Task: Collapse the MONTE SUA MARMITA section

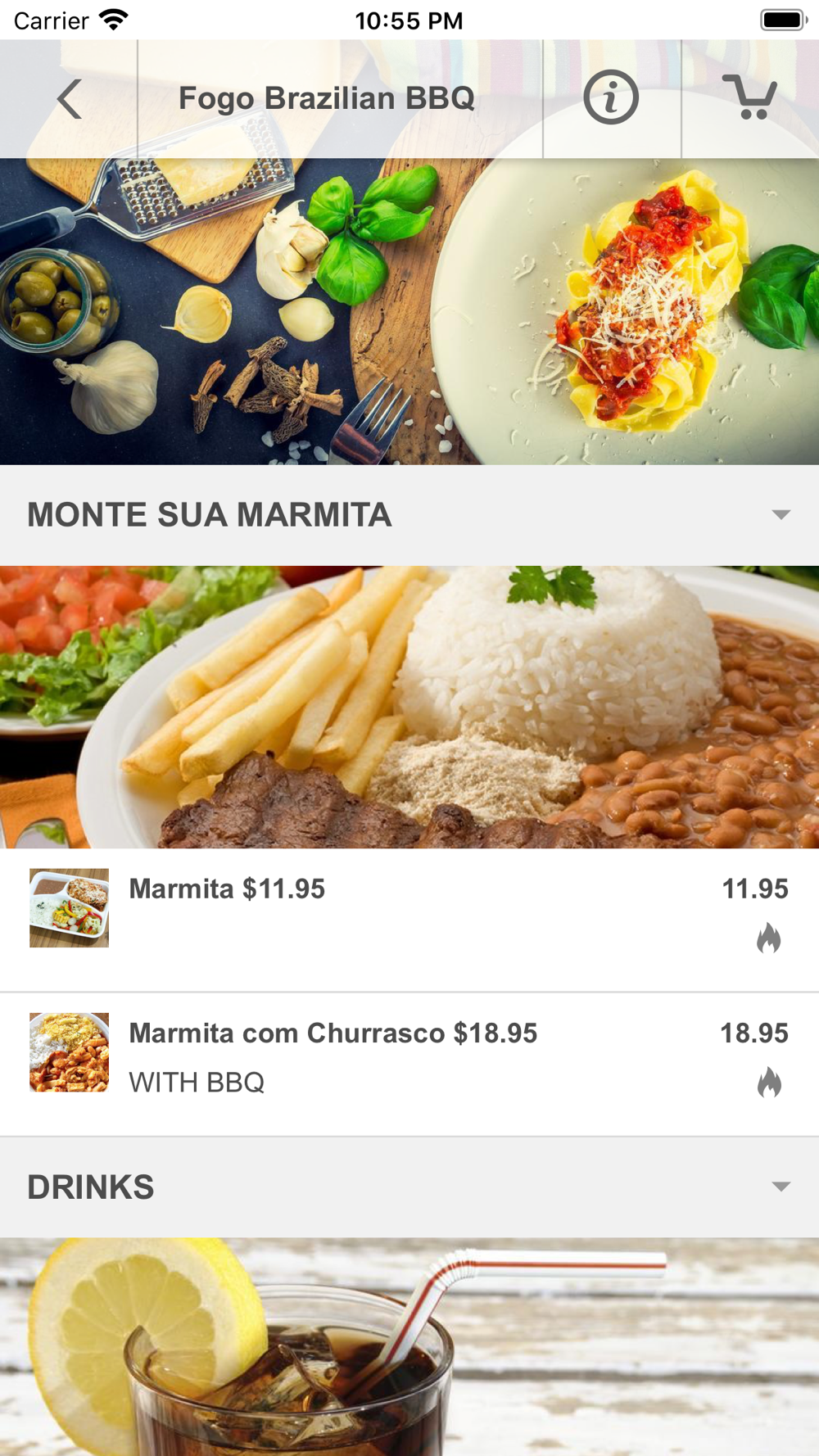Action: click(781, 515)
